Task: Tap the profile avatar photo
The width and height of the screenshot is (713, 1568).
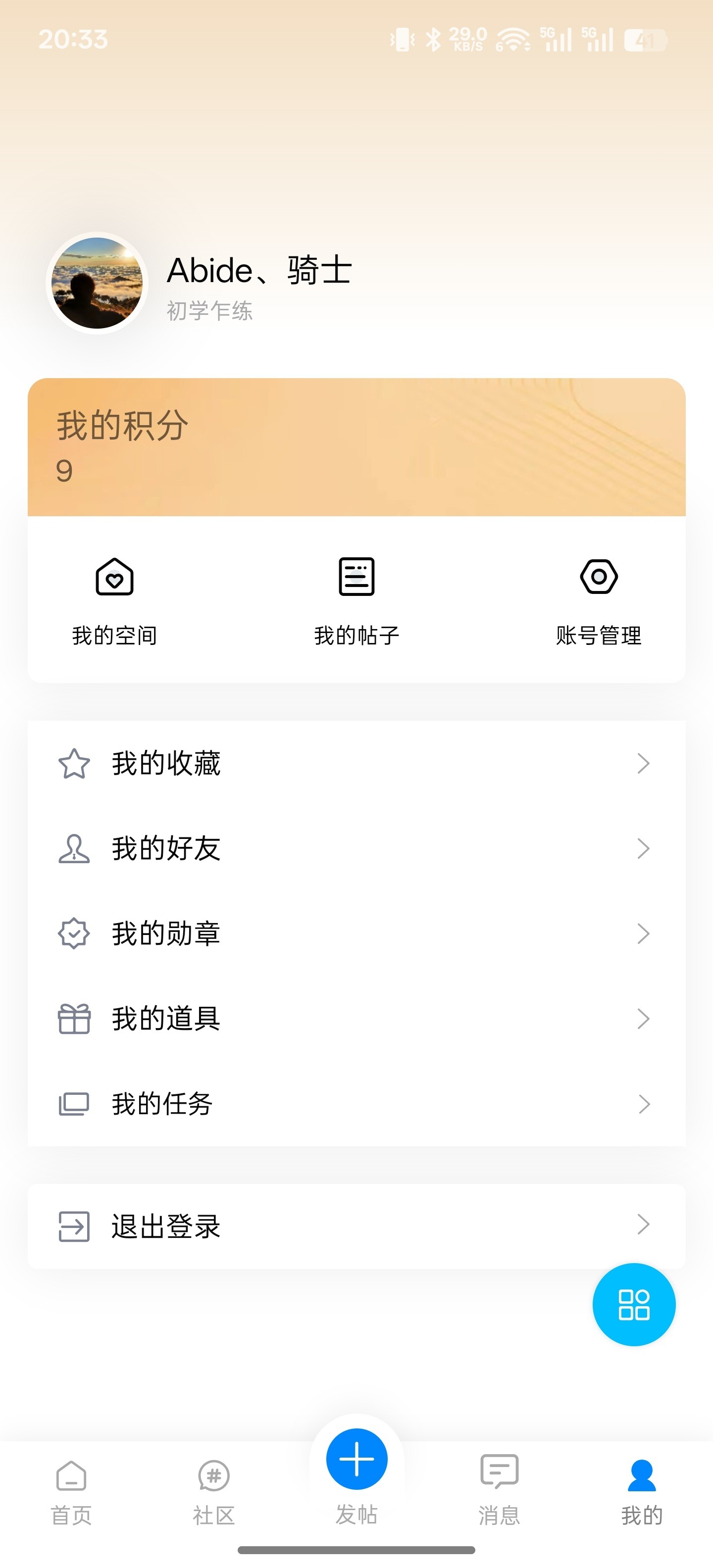Action: click(98, 283)
